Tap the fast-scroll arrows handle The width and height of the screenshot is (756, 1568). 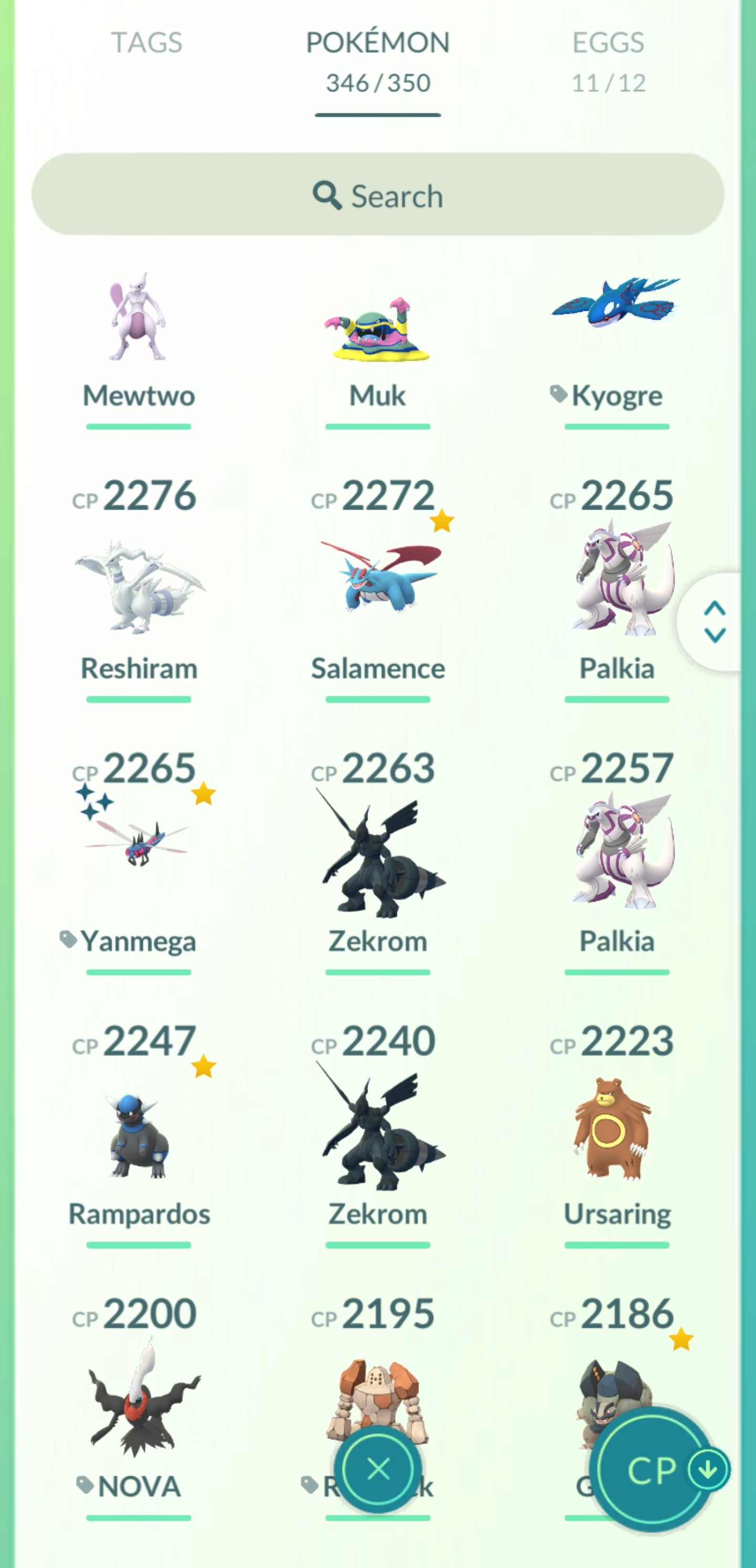pos(714,622)
